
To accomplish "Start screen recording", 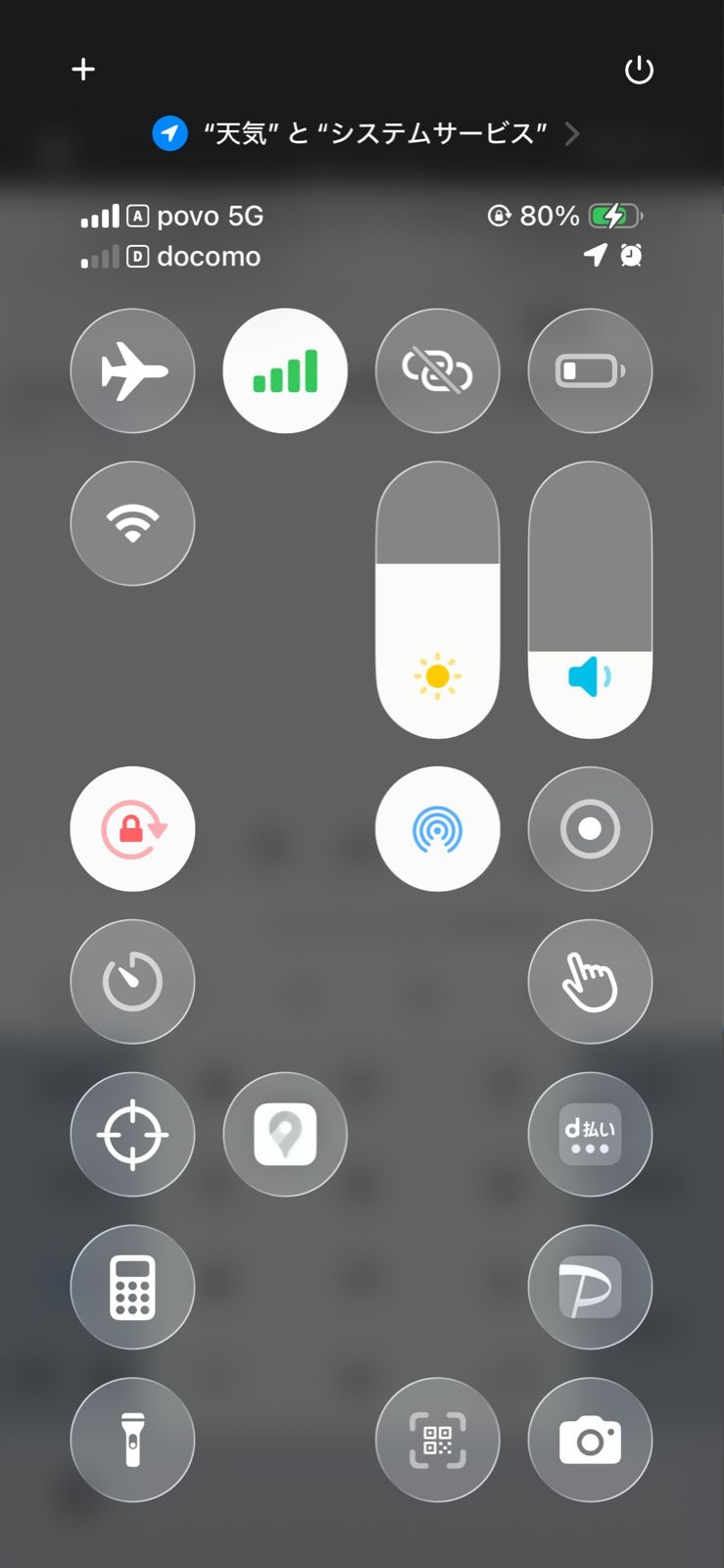I will (590, 829).
